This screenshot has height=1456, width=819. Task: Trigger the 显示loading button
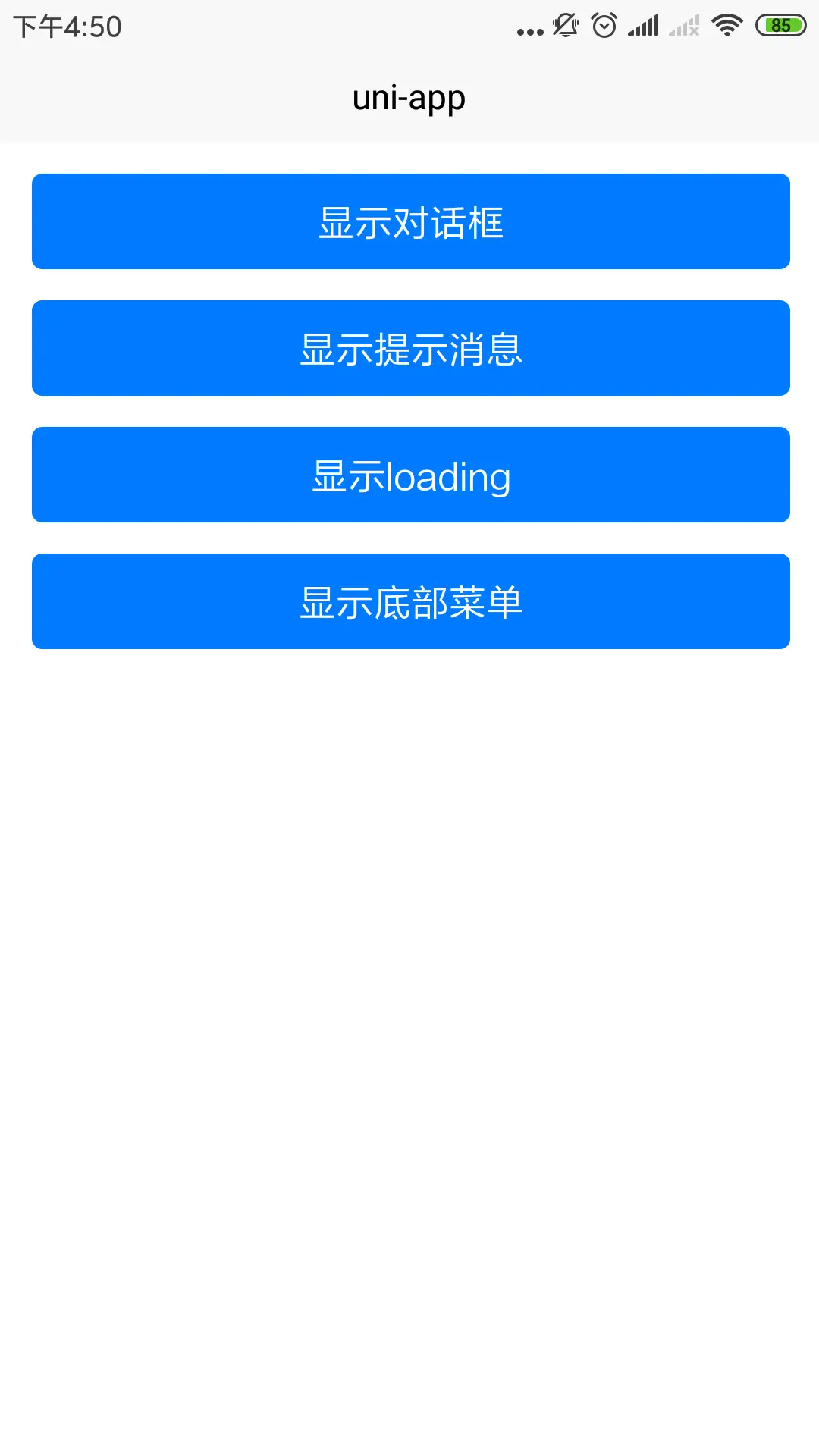410,475
